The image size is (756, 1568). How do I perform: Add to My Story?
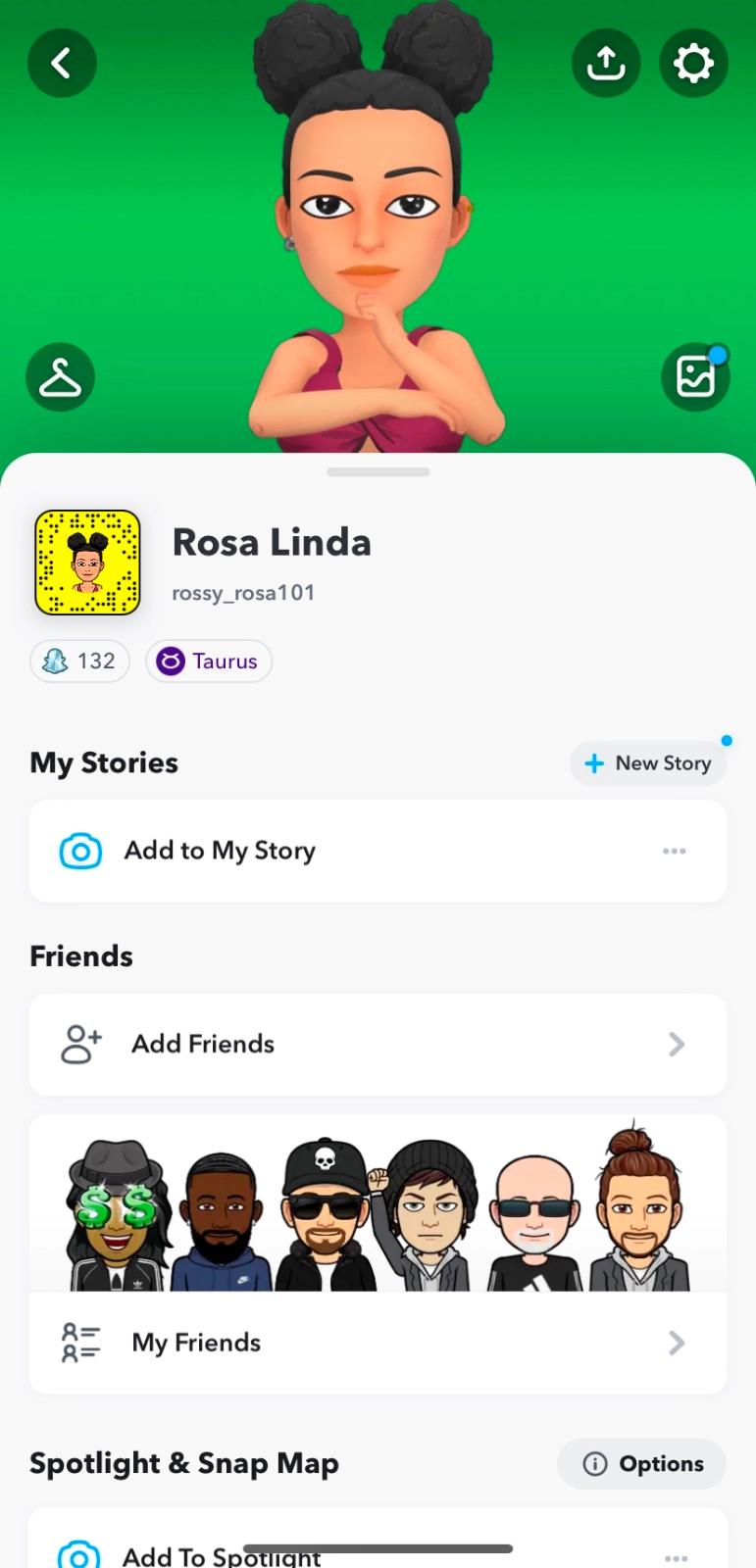click(220, 851)
